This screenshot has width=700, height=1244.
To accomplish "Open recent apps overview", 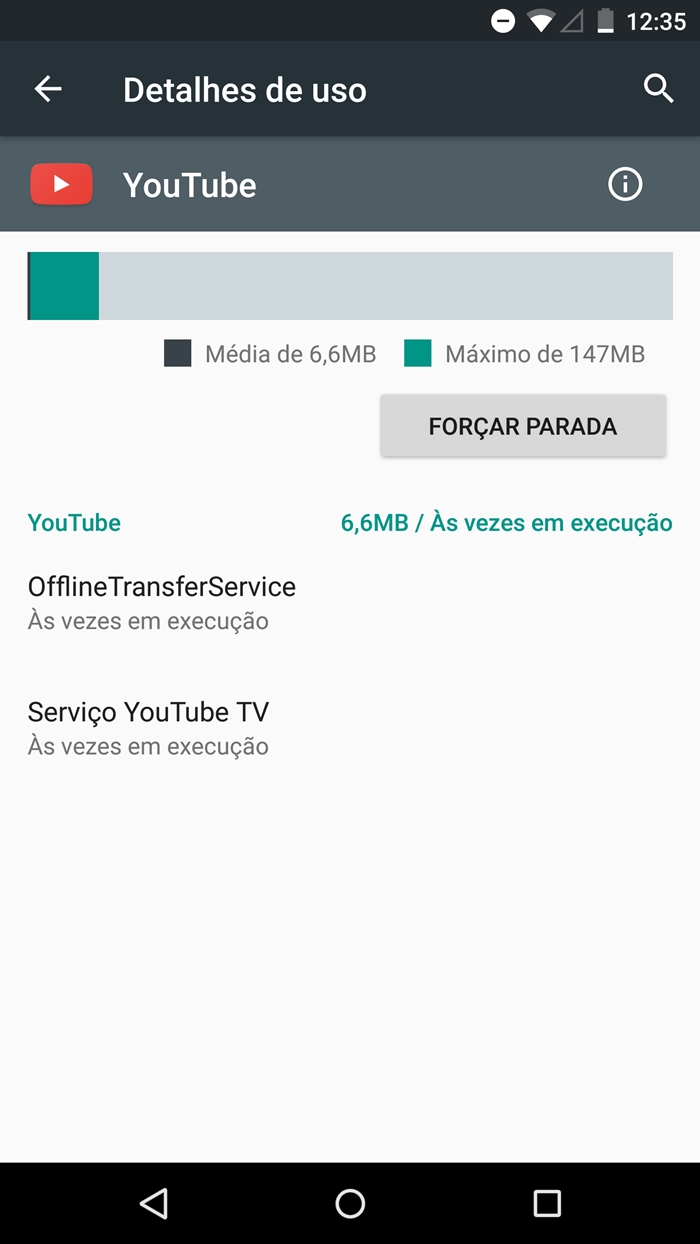I will coord(547,1203).
